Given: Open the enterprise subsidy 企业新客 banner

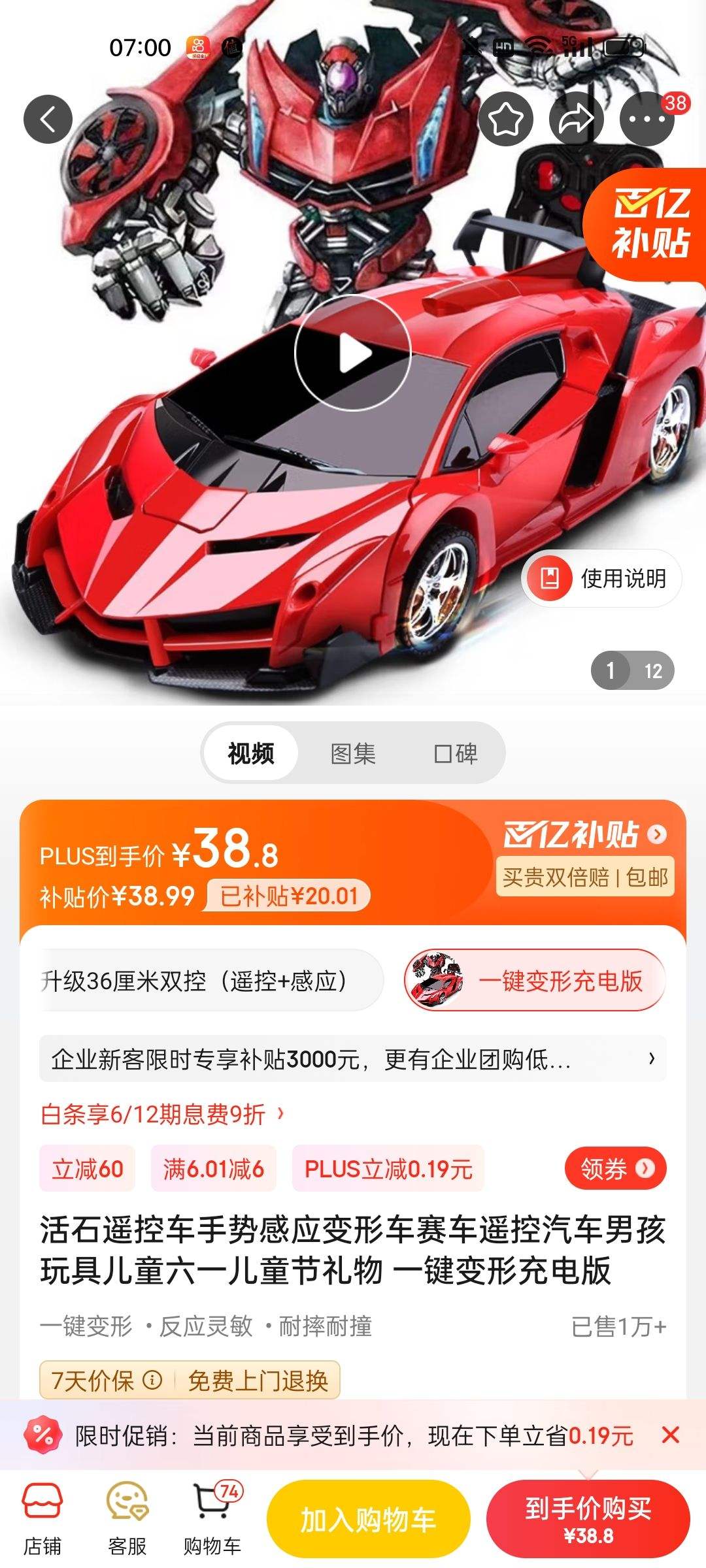Looking at the screenshot, I should (x=353, y=1058).
